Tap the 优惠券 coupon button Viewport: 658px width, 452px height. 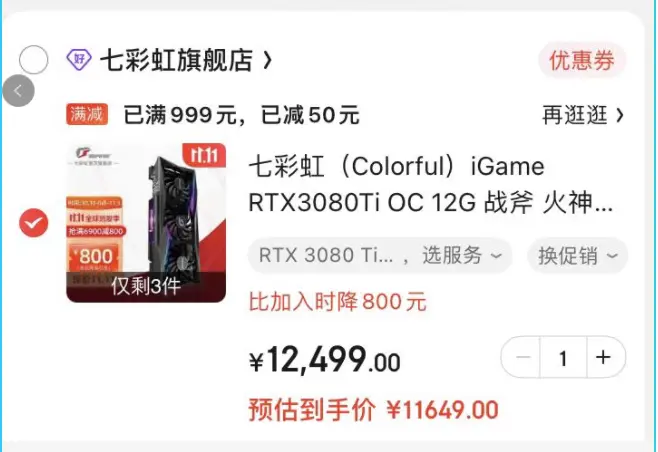coord(582,60)
